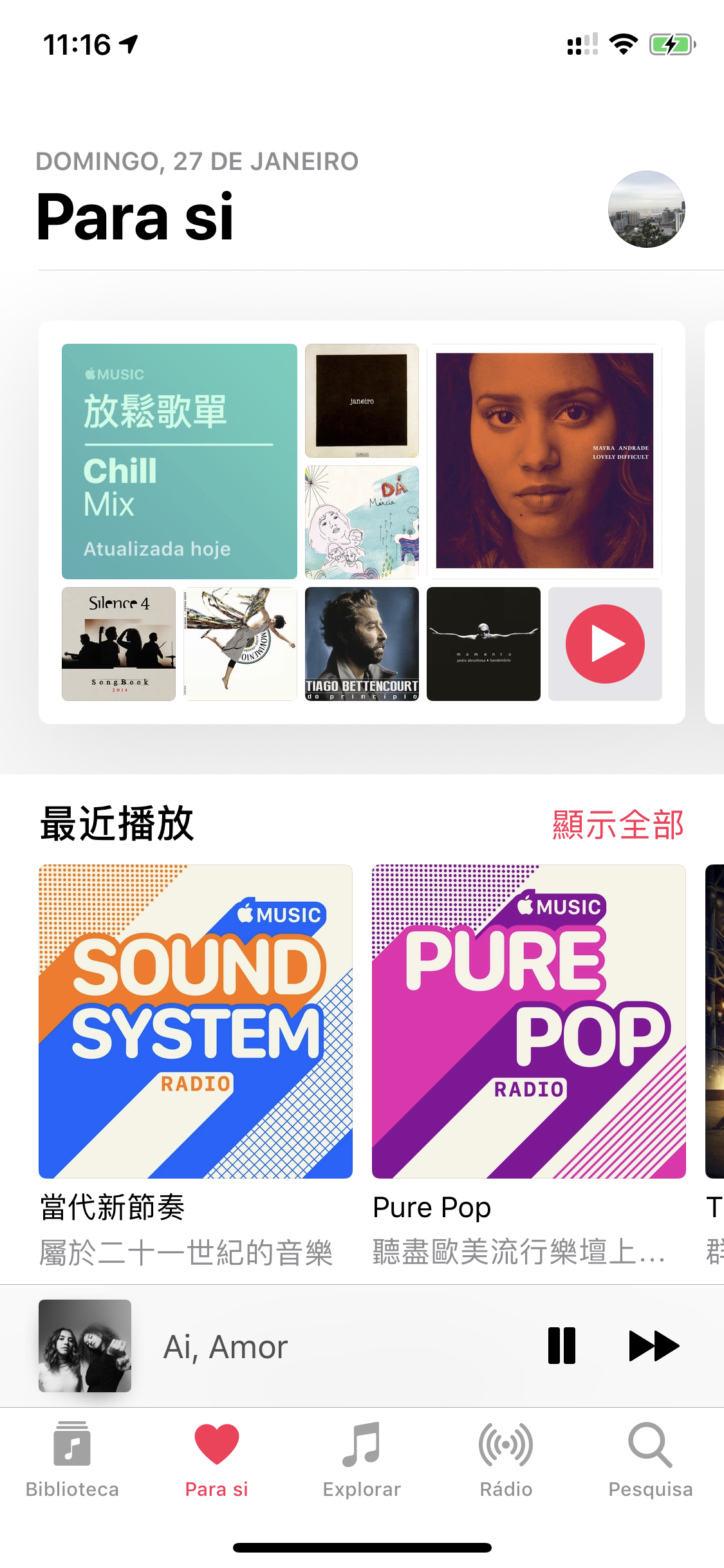Open the profile picture at top right
This screenshot has height=1568, width=724.
(646, 209)
